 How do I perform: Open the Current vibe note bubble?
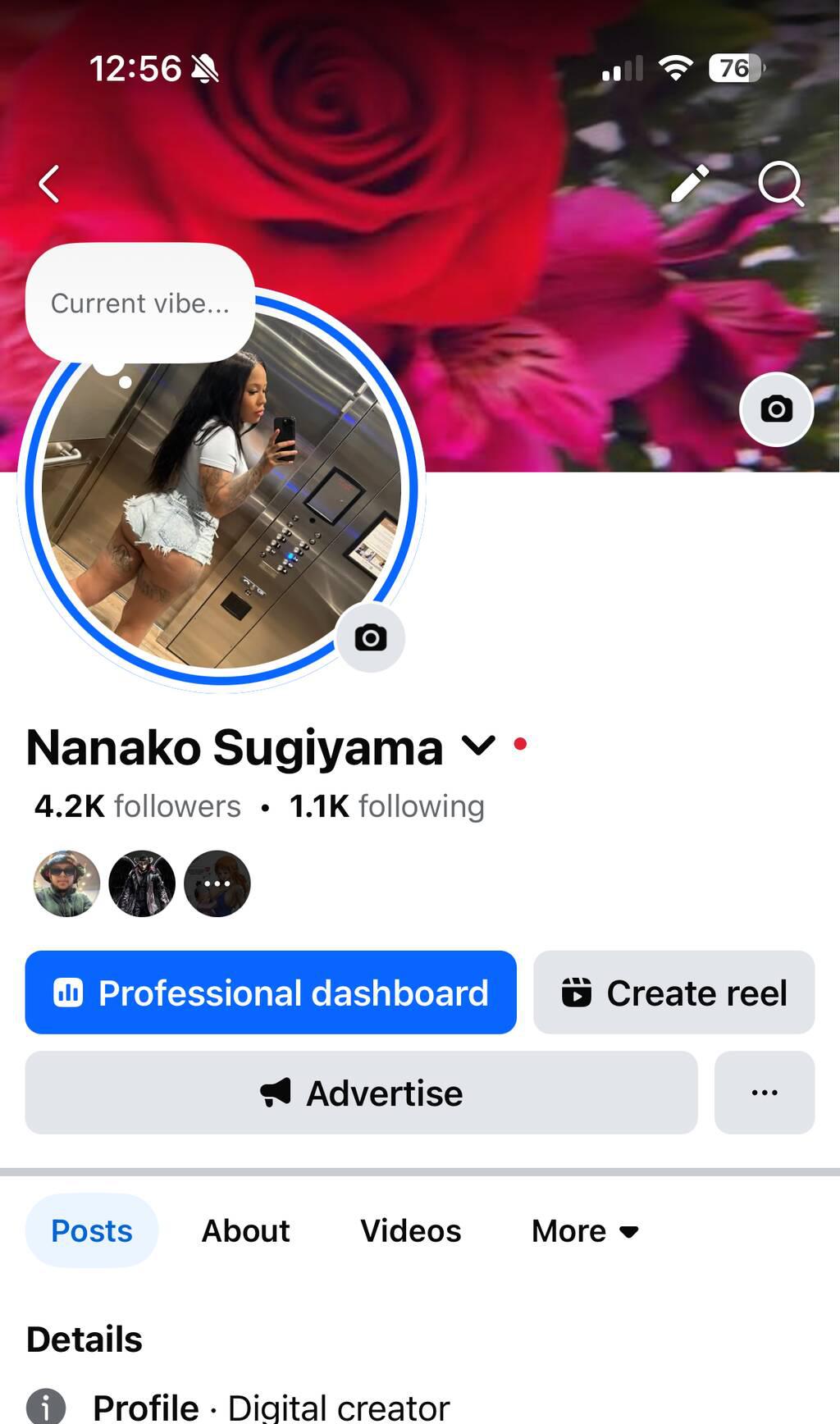[x=139, y=304]
